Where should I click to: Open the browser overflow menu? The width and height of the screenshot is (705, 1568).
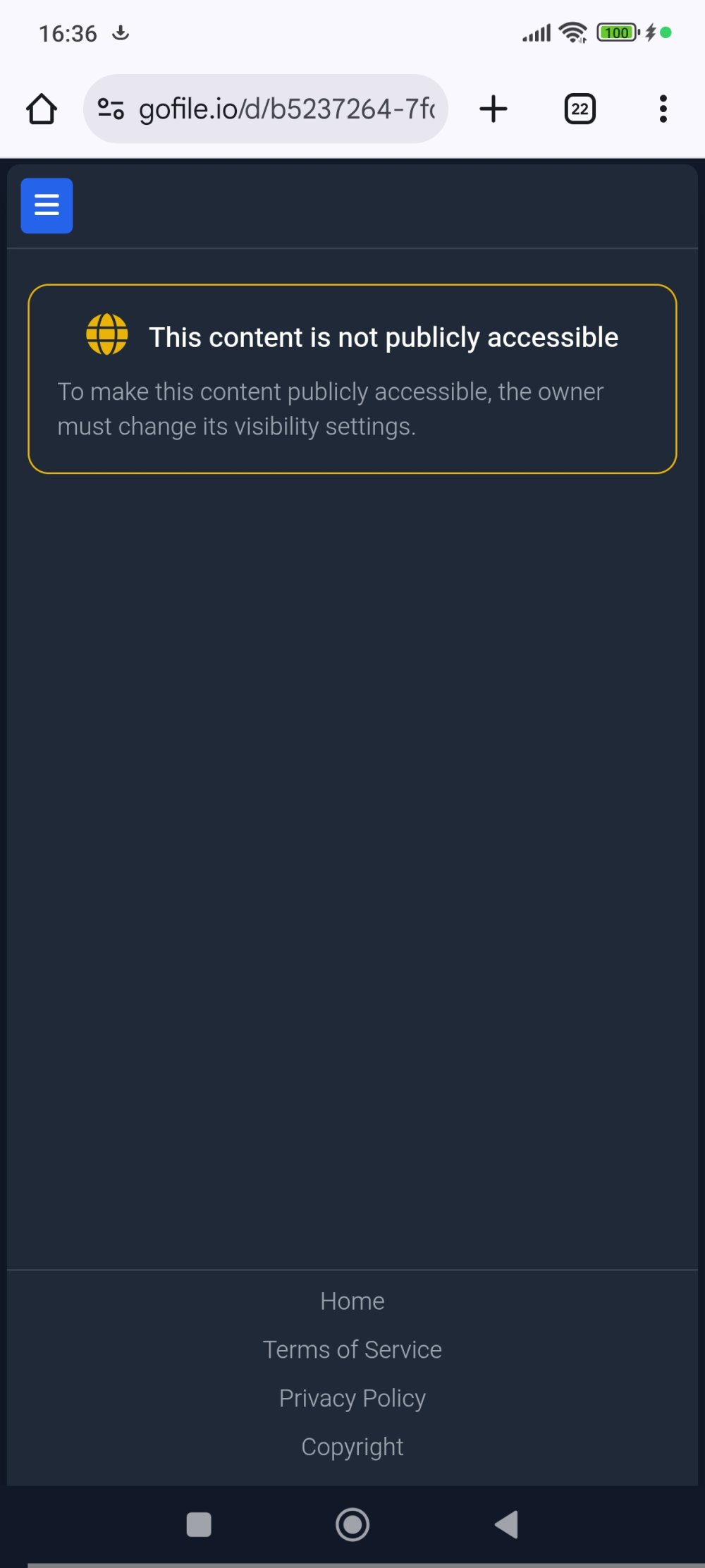click(x=663, y=109)
